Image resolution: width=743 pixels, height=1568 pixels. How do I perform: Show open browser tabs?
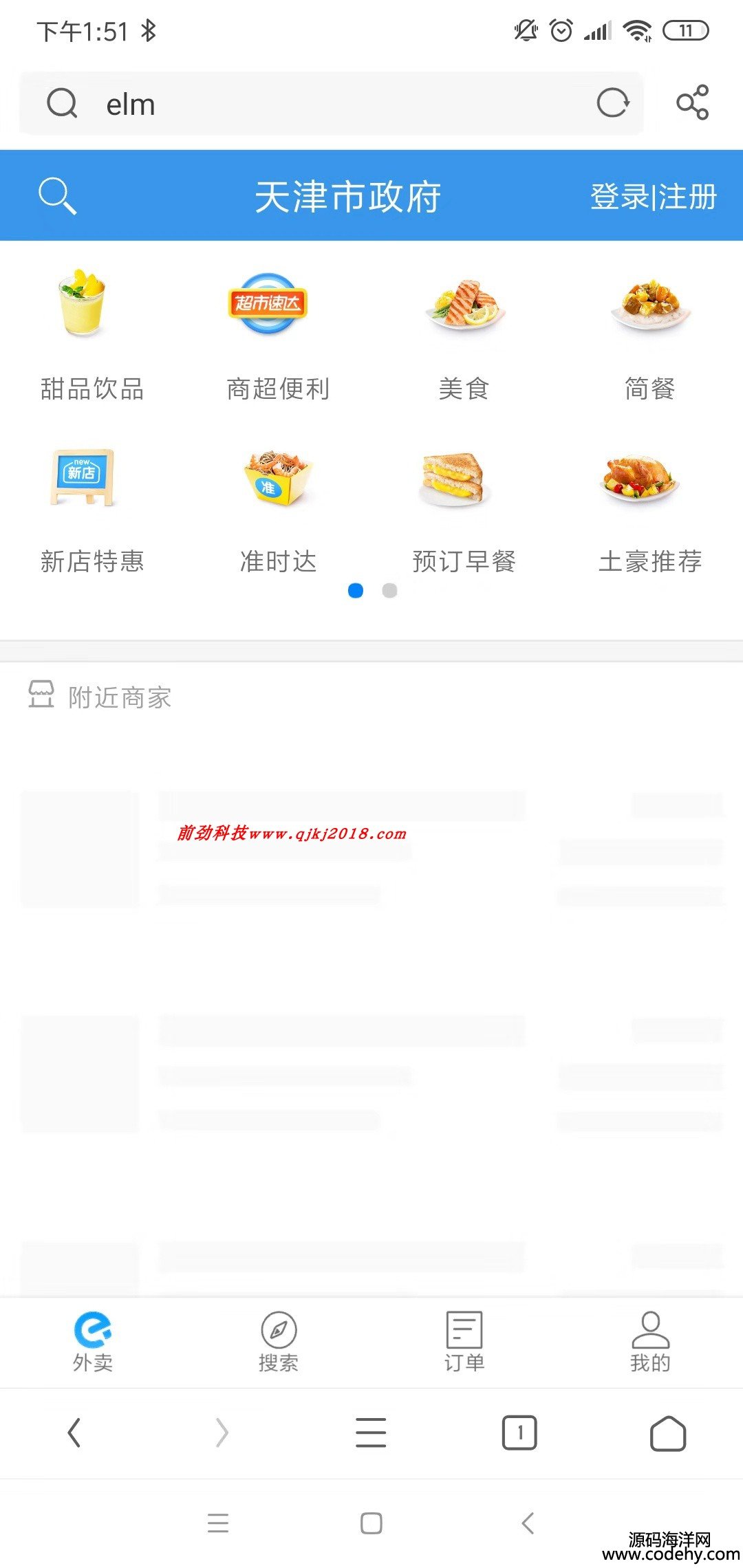pyautogui.click(x=519, y=1433)
